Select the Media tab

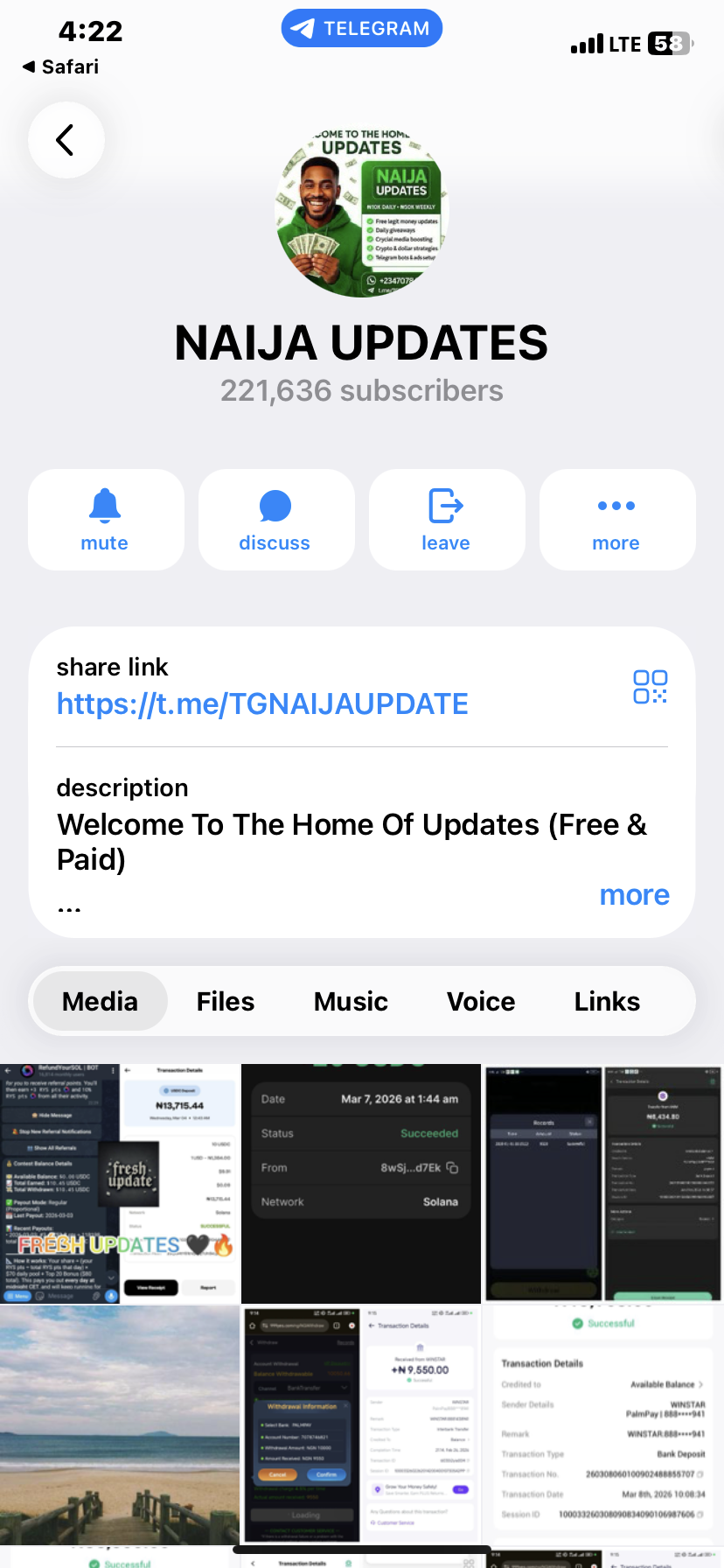click(101, 1002)
